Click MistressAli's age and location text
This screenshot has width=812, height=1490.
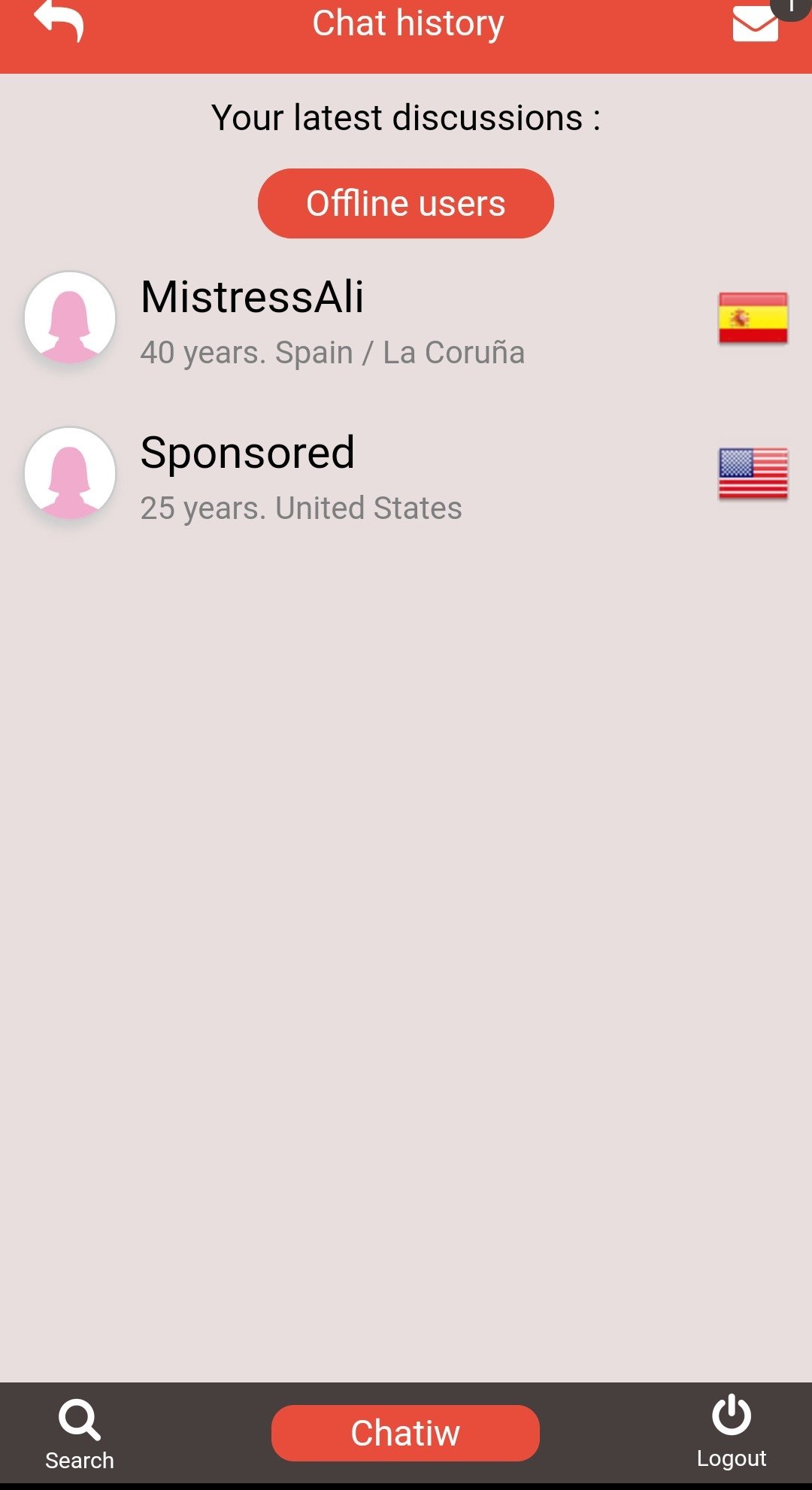[x=333, y=351]
